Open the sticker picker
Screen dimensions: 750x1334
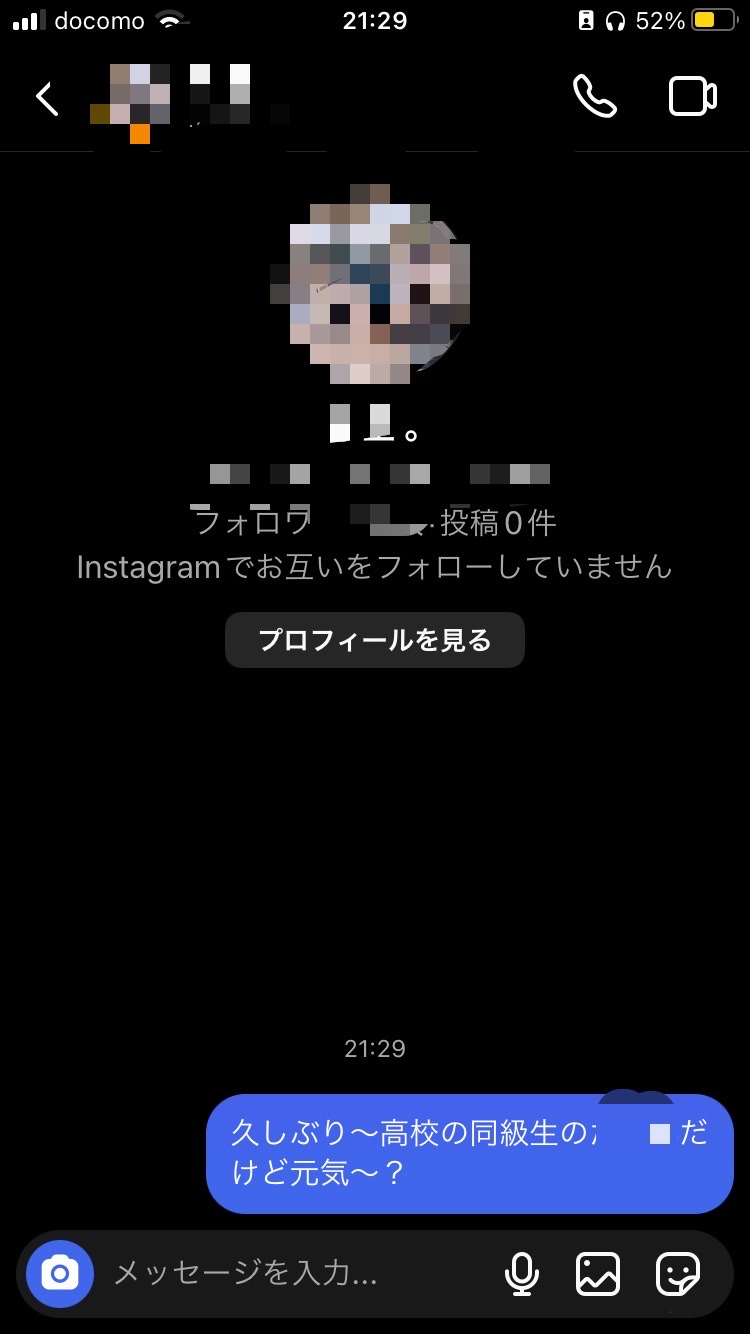click(677, 1273)
